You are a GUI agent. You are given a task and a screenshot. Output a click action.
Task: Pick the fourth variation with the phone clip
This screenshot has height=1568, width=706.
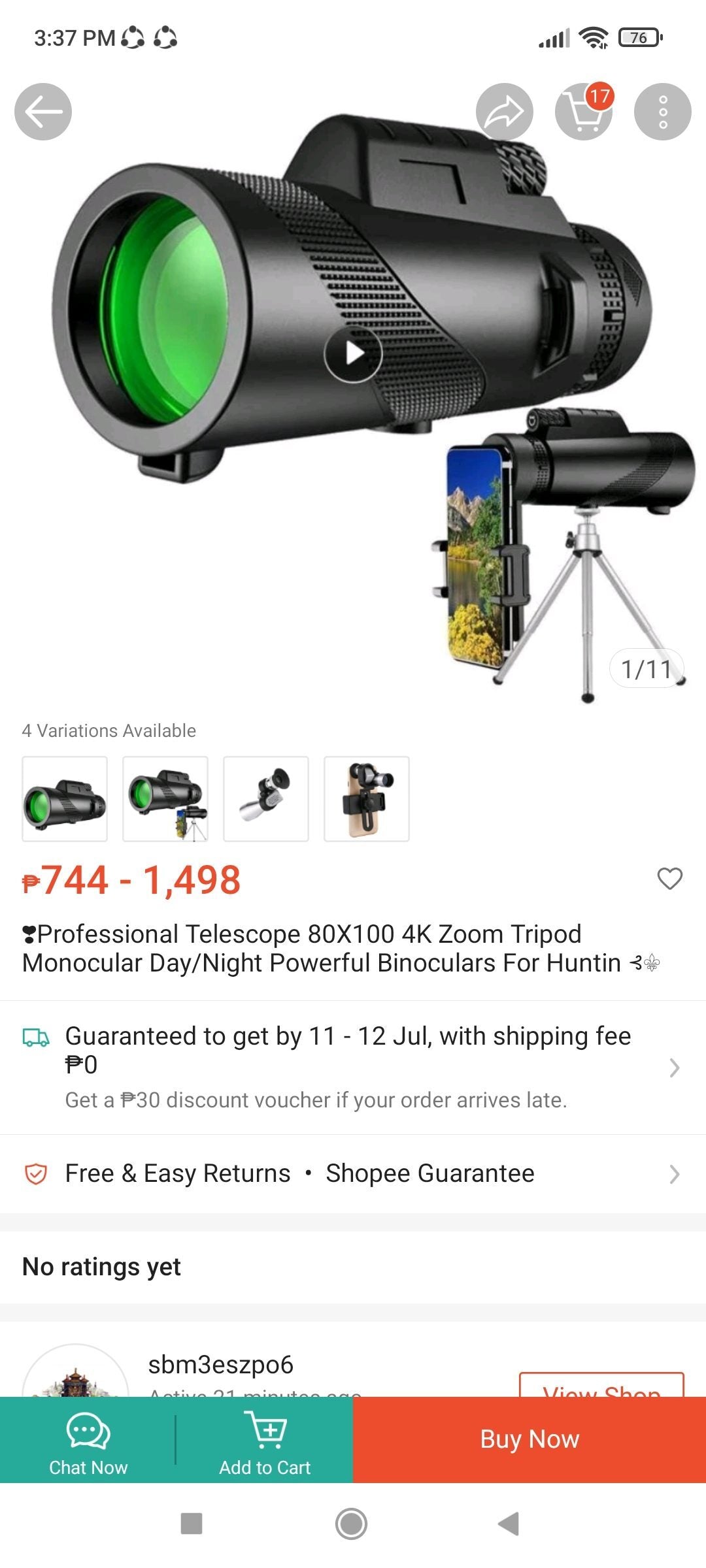[x=367, y=798]
